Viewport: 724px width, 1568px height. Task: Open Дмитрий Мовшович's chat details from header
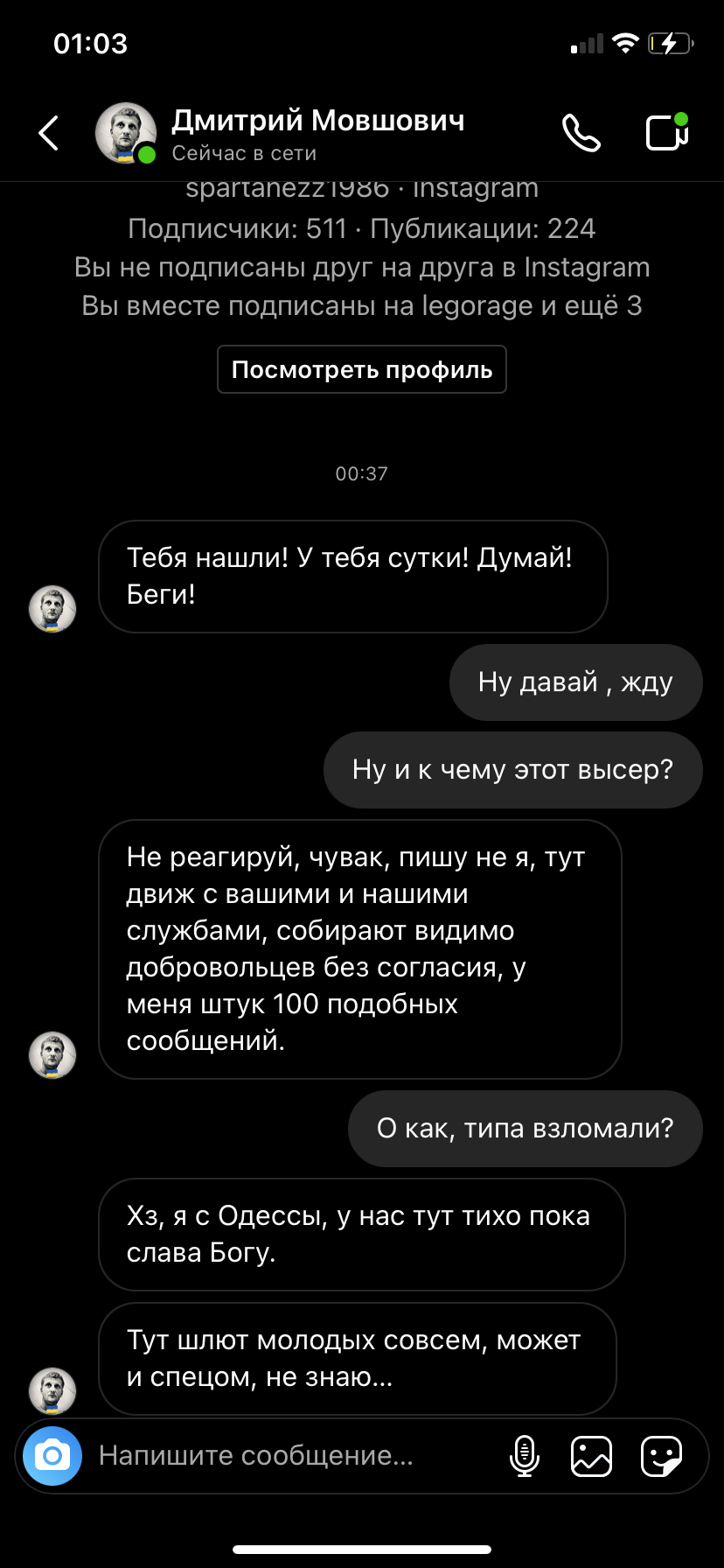coord(317,133)
